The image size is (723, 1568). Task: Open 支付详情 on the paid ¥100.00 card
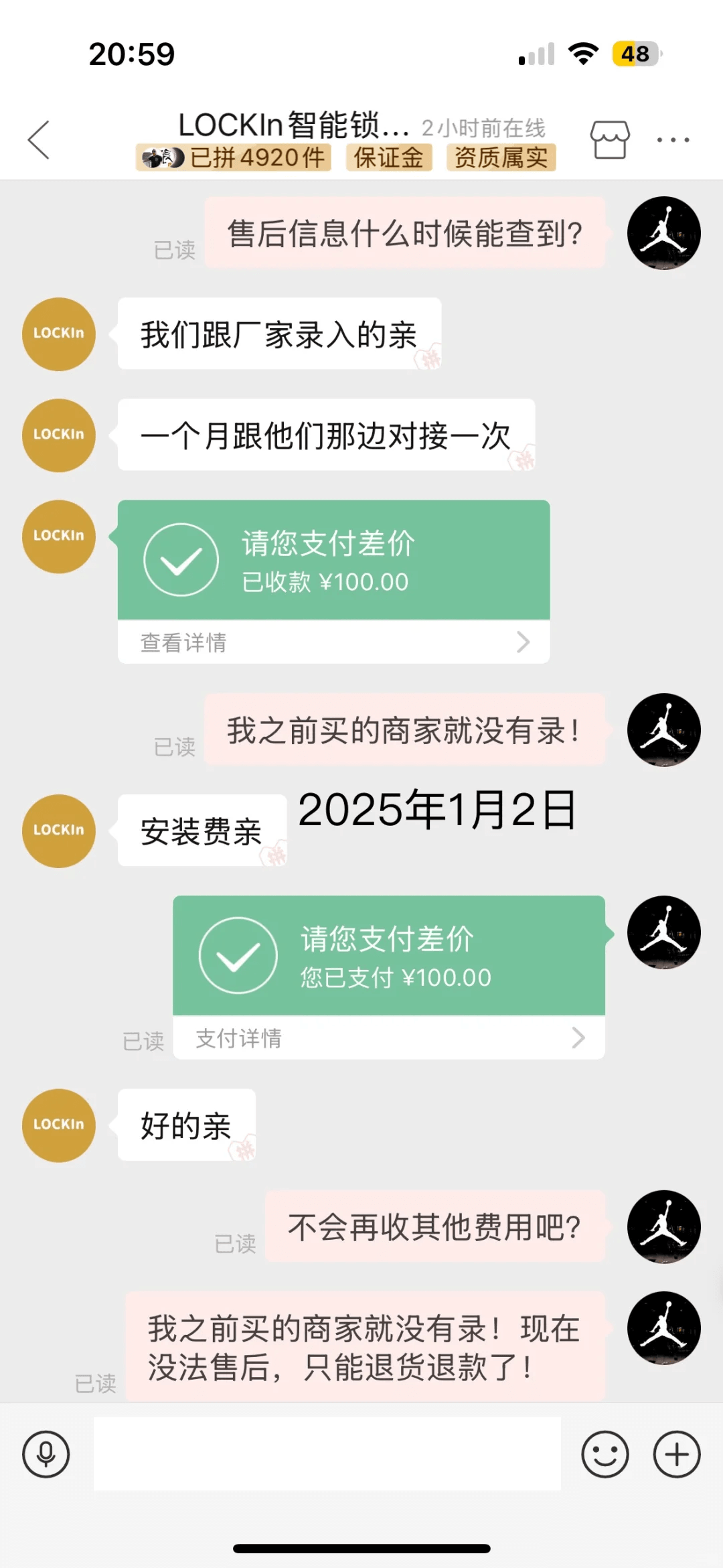(388, 1038)
